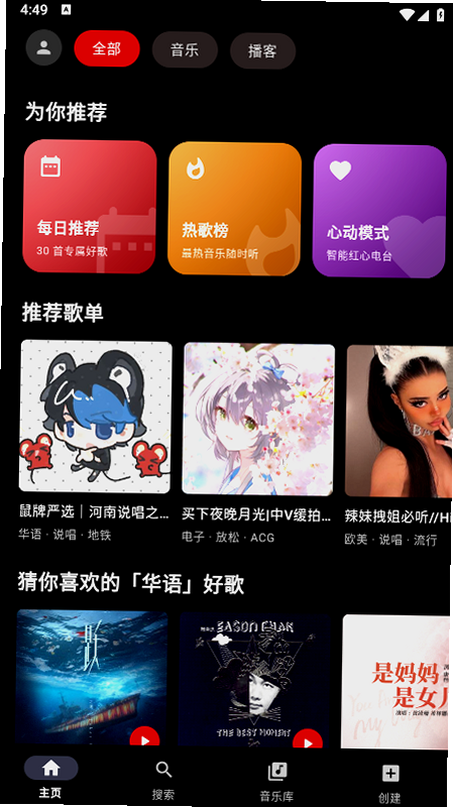Switch to the 音乐库 tab

click(277, 782)
